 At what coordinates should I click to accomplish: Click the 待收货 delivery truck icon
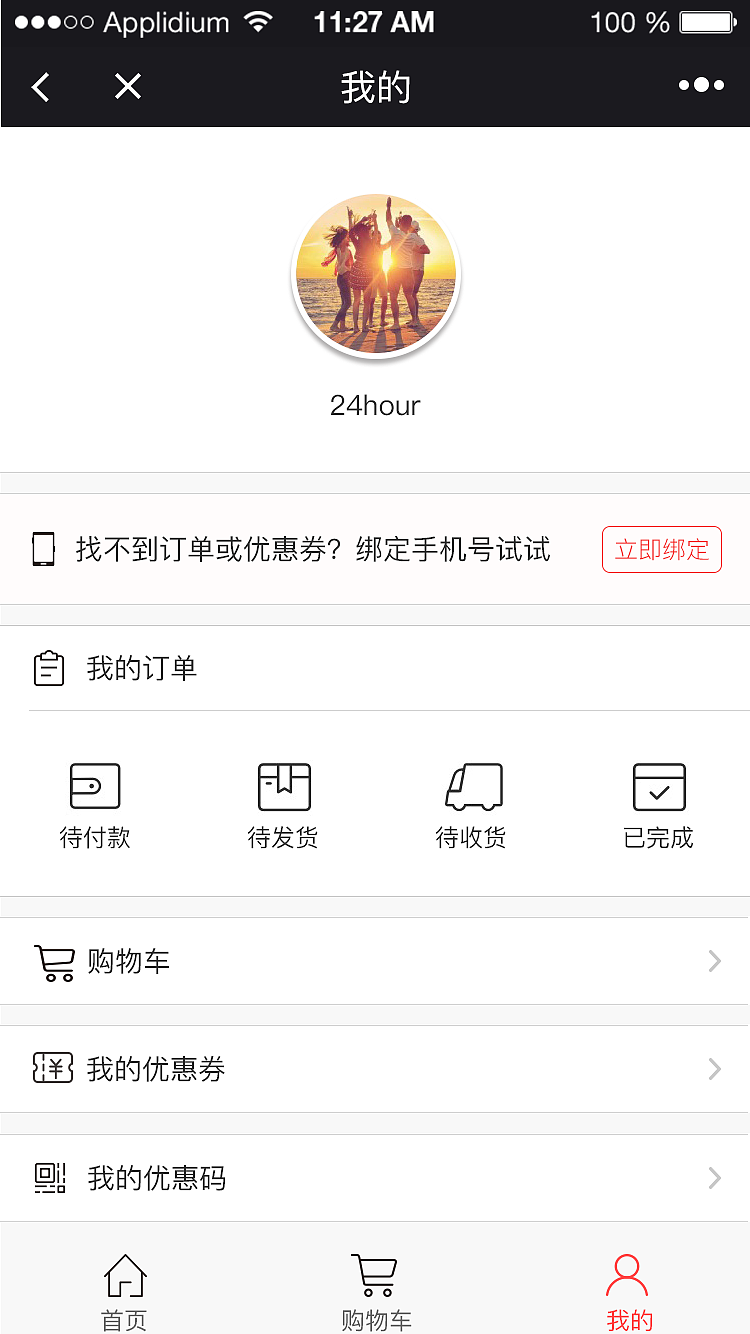(x=472, y=785)
